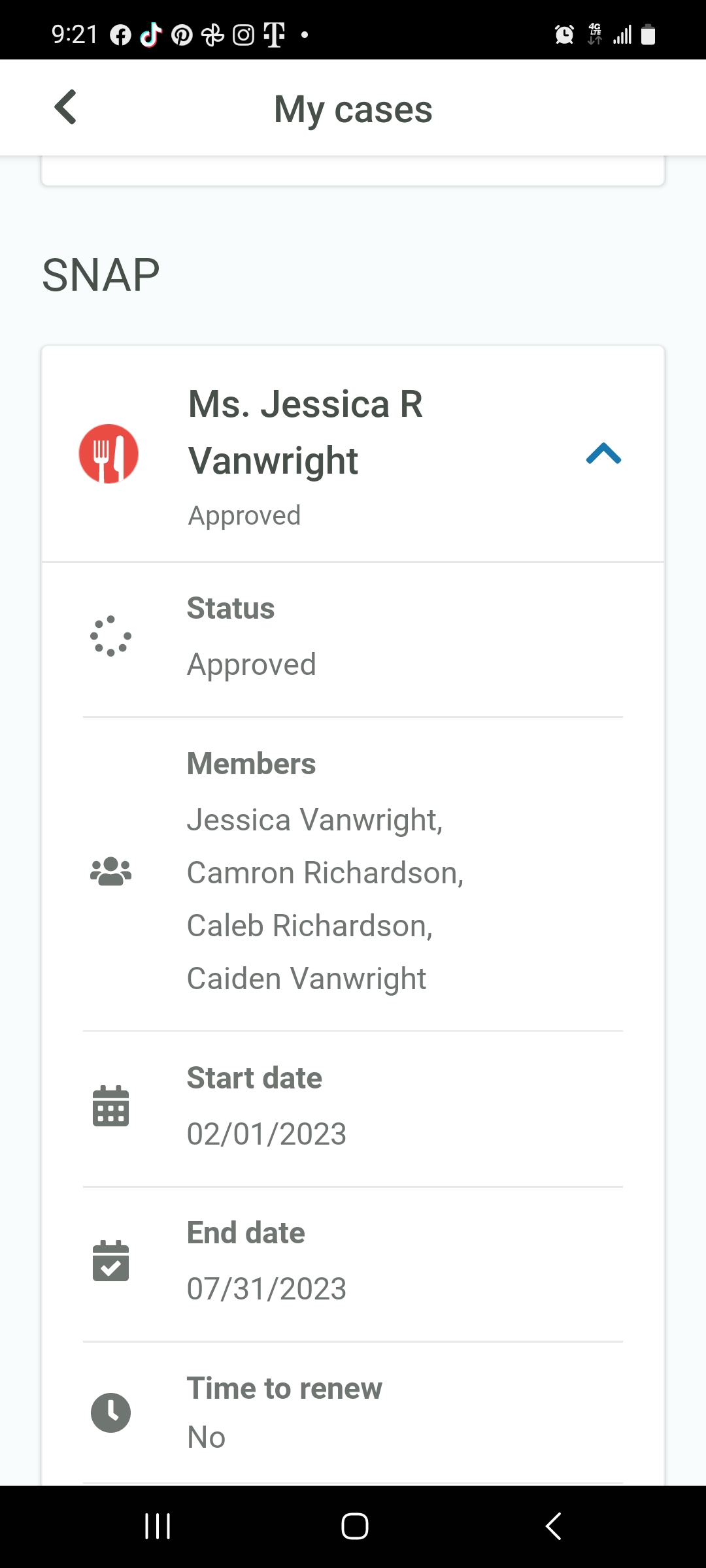Tap the system back button
The height and width of the screenshot is (1568, 706).
553,1526
